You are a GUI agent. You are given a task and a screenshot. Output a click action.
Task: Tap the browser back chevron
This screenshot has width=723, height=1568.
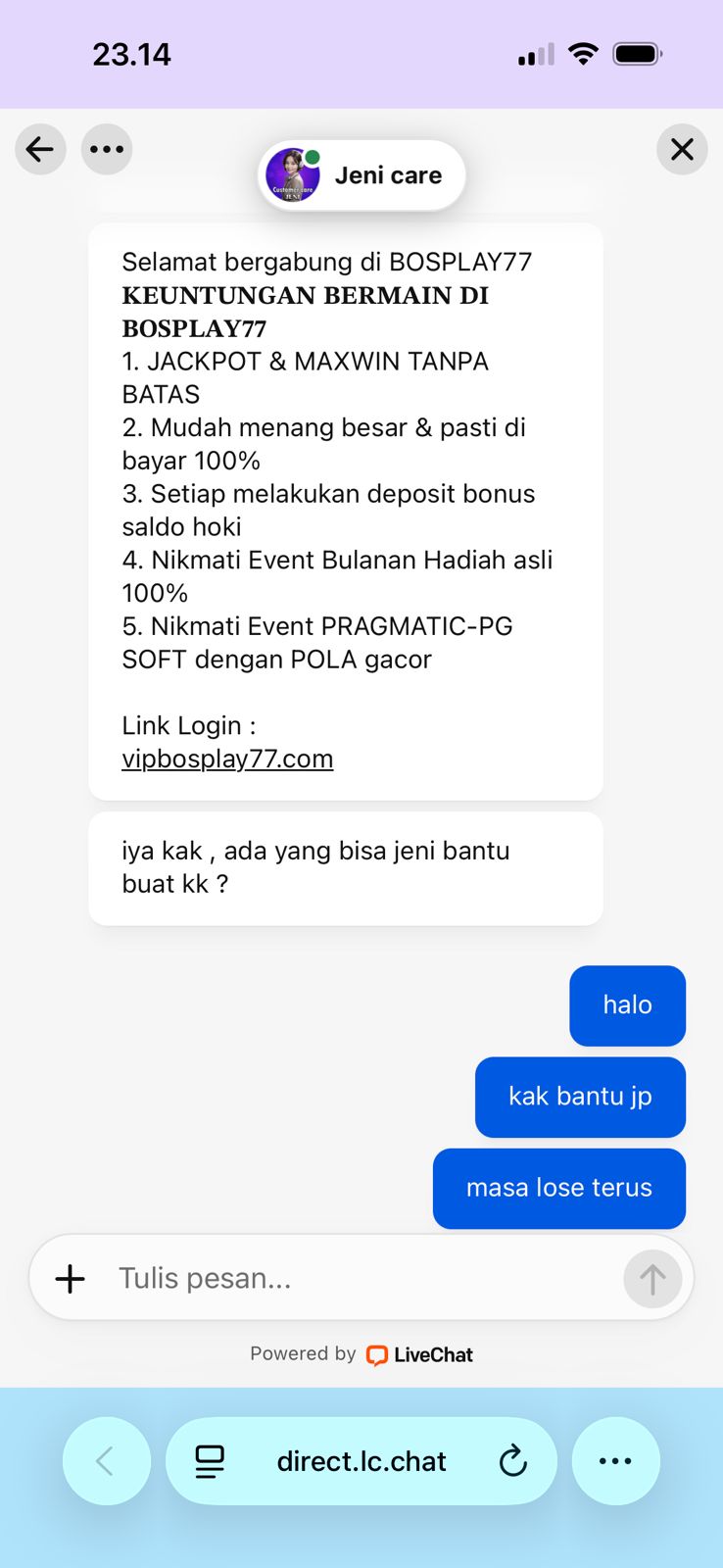(x=107, y=1460)
